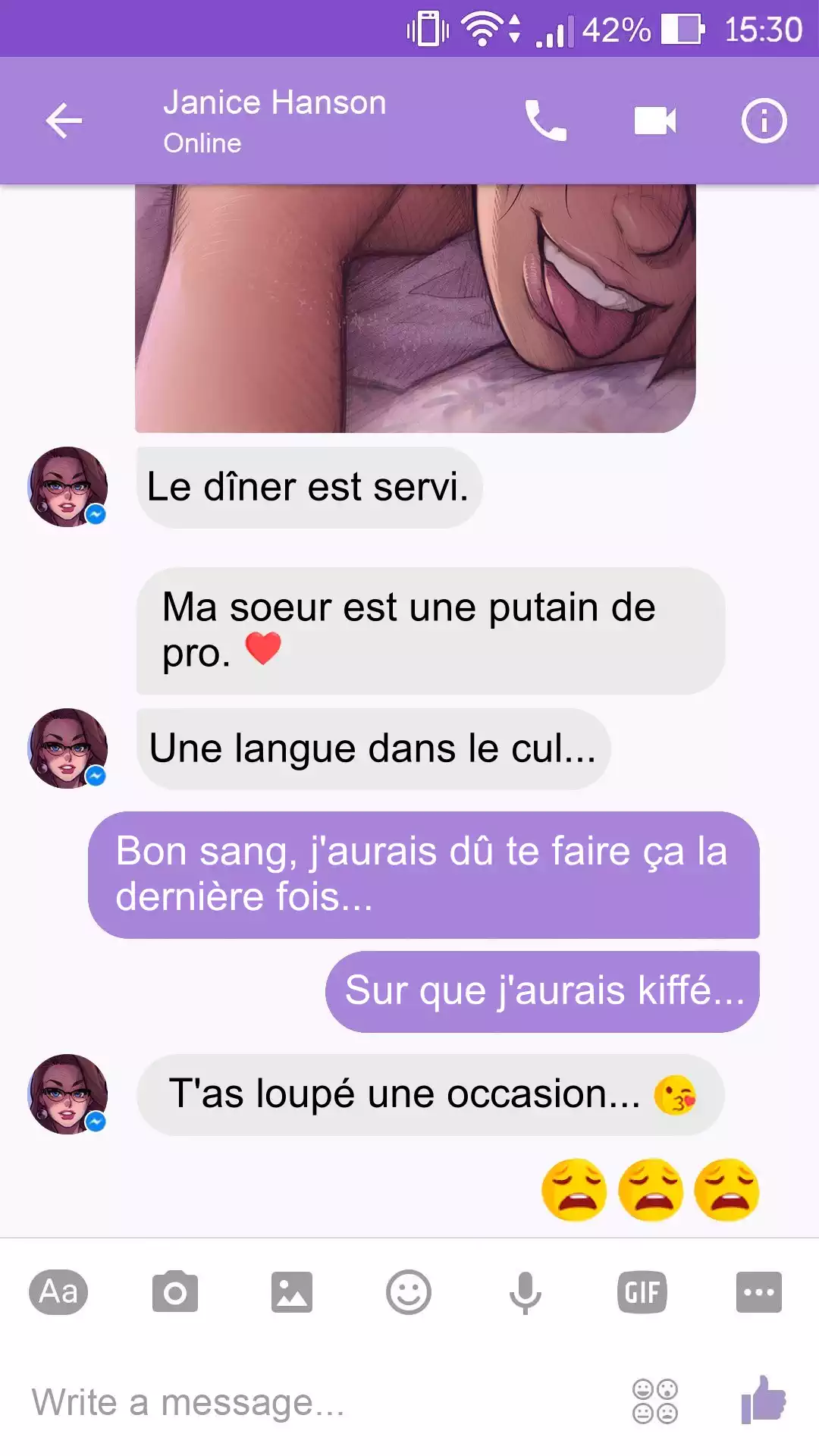The width and height of the screenshot is (819, 1456).
Task: Switch to text keyboard with Aa button
Action: click(58, 1291)
